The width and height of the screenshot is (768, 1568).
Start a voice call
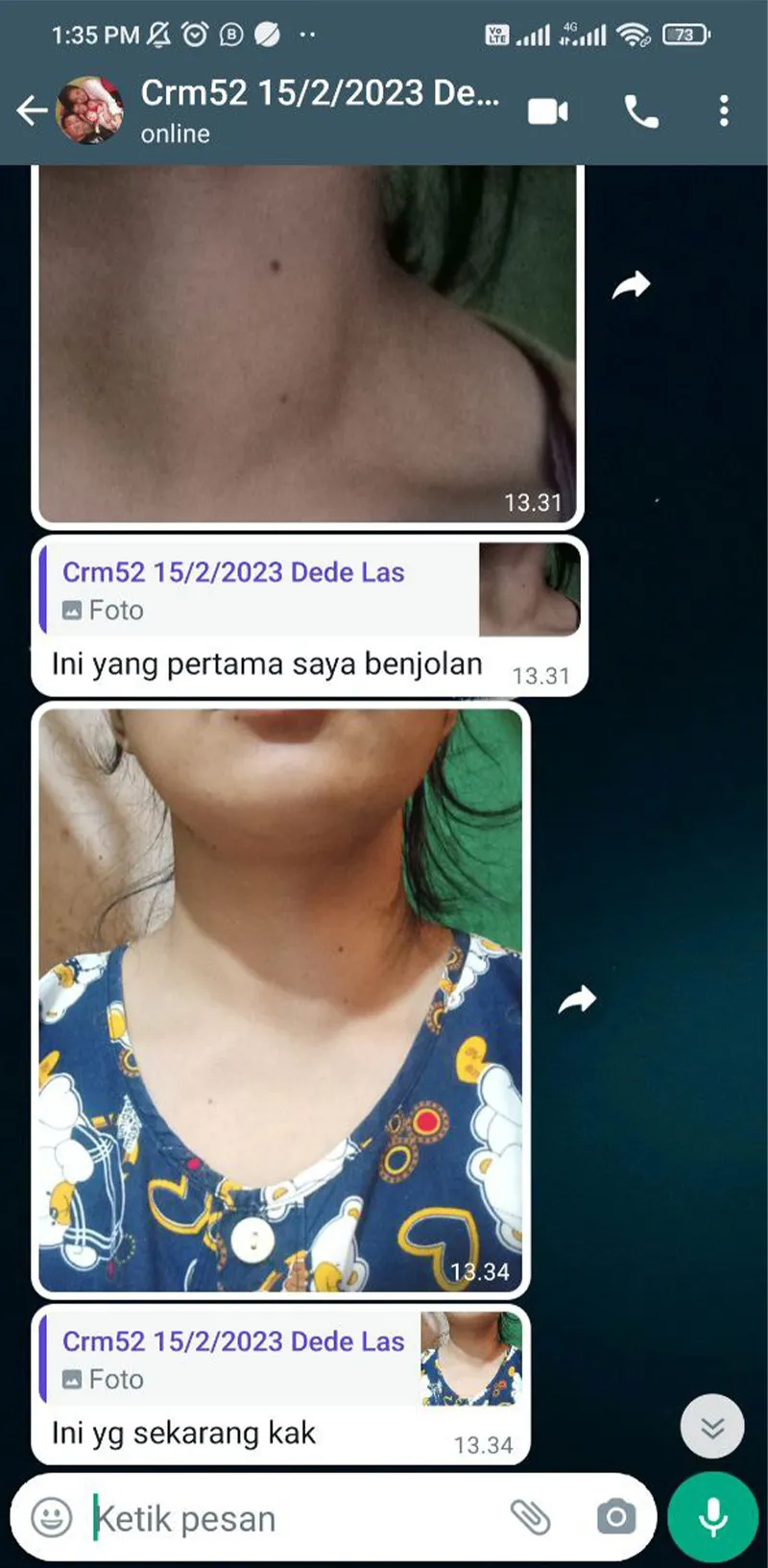tap(641, 111)
